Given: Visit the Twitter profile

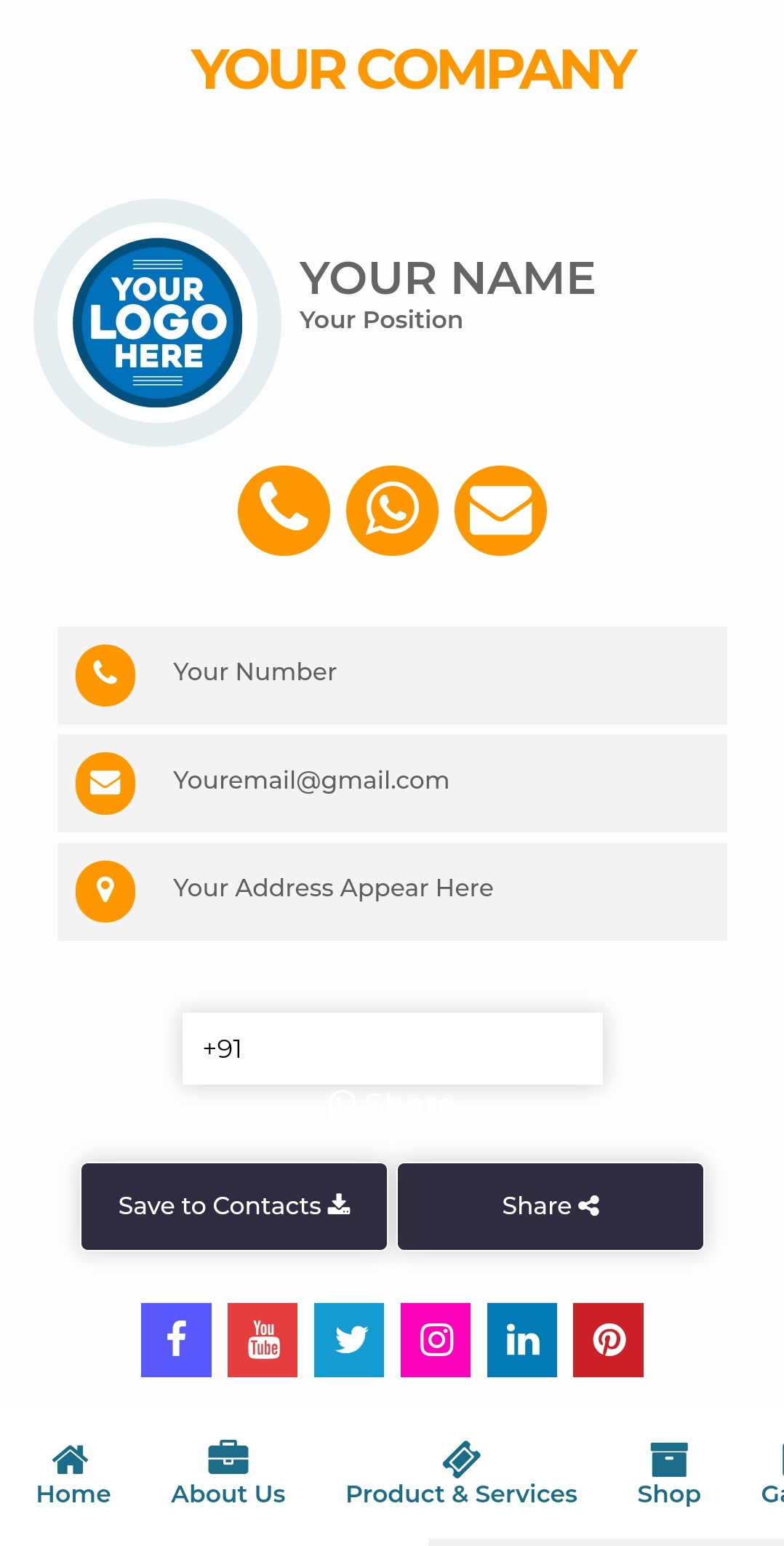Looking at the screenshot, I should pyautogui.click(x=349, y=1339).
